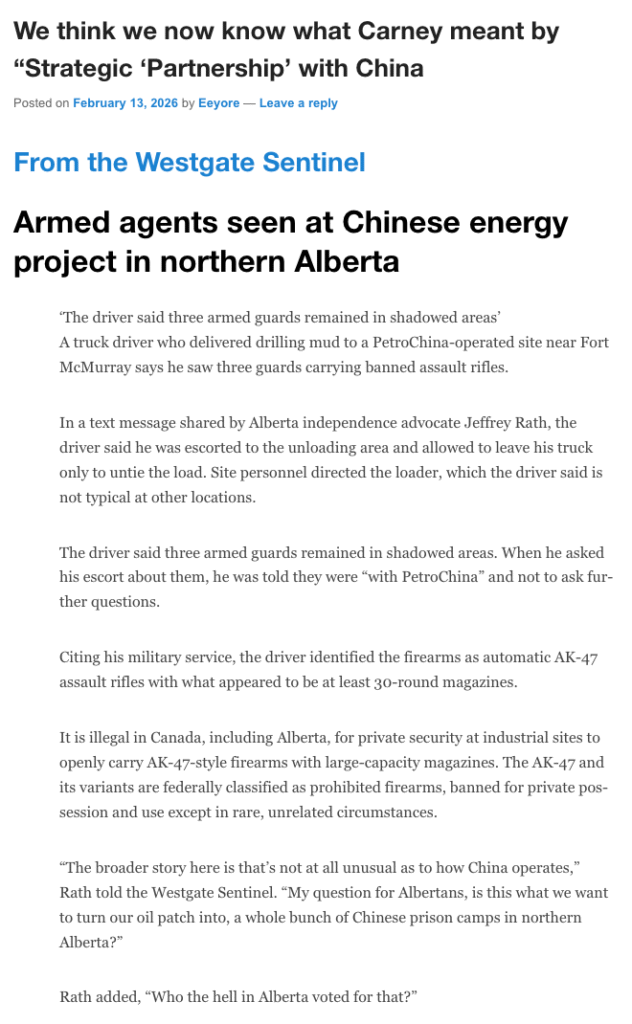The image size is (632, 1024).
Task: Open the From the Westgate Sentinel link
Action: click(x=189, y=162)
